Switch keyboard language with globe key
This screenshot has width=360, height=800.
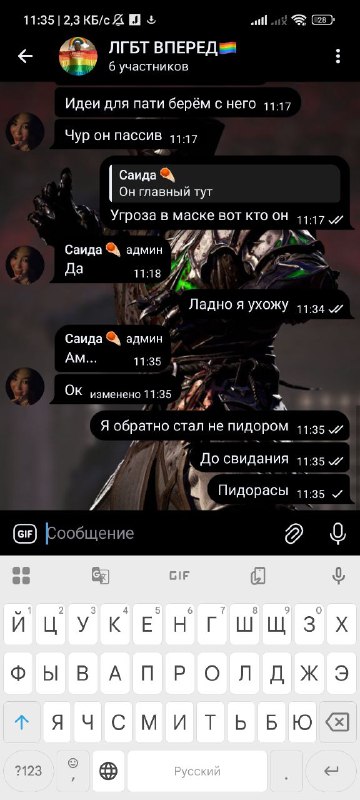pos(109,771)
